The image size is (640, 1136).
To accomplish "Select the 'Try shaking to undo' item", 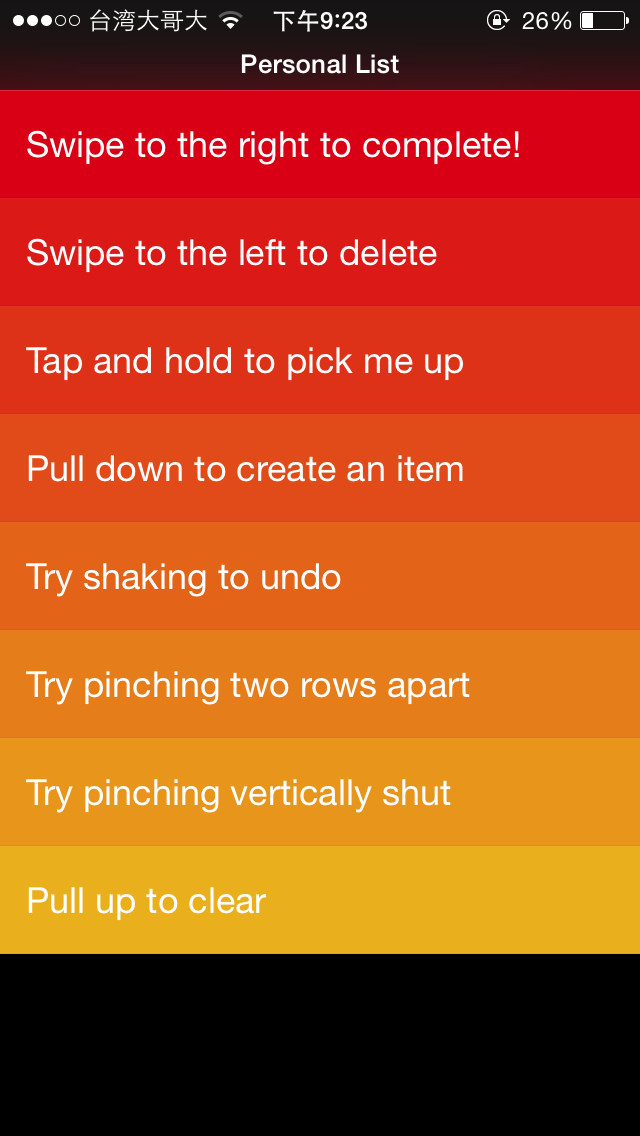I will 320,576.
